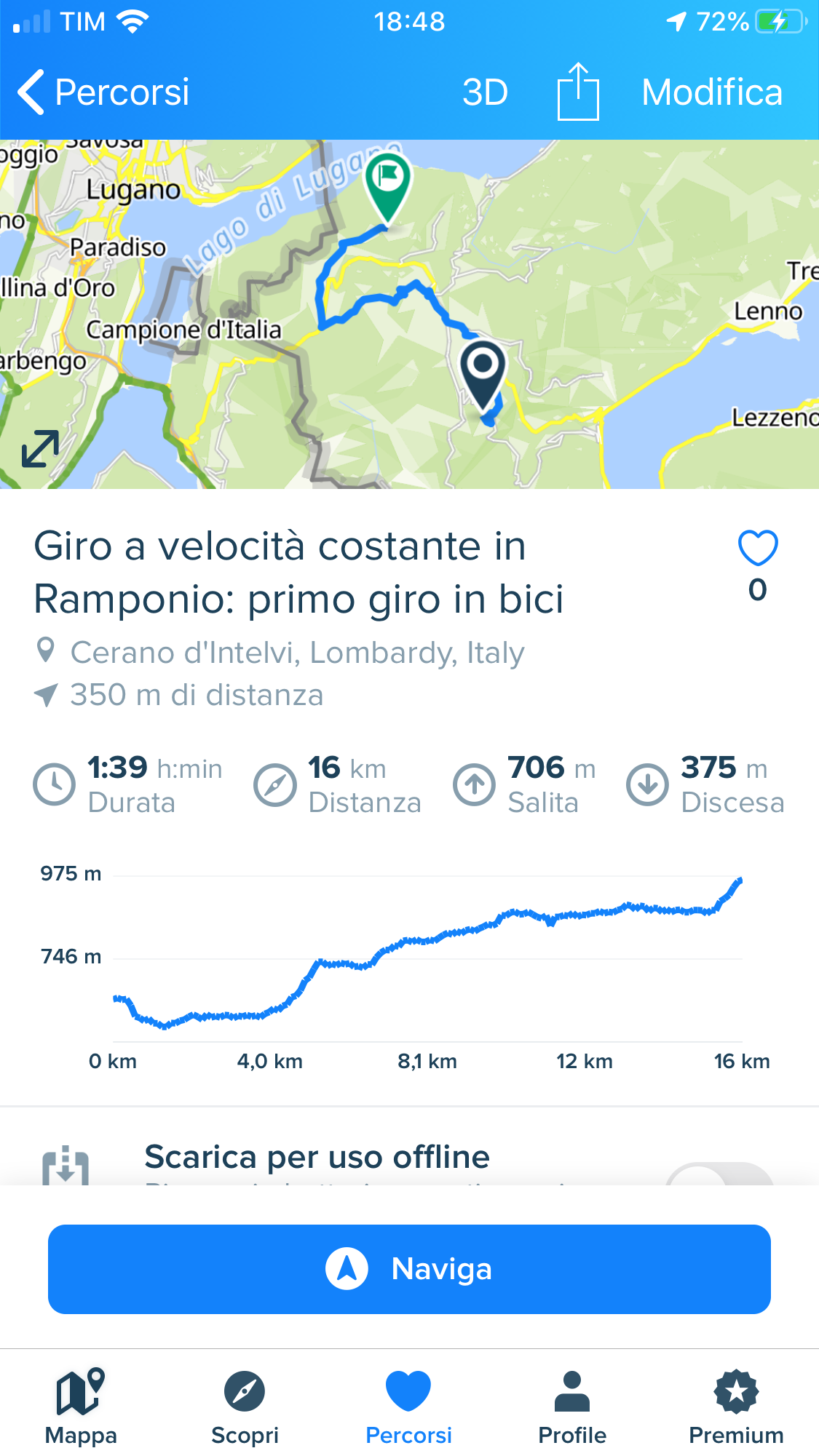Select the Percorsi tab
Viewport: 819px width, 1456px height.
[408, 1407]
